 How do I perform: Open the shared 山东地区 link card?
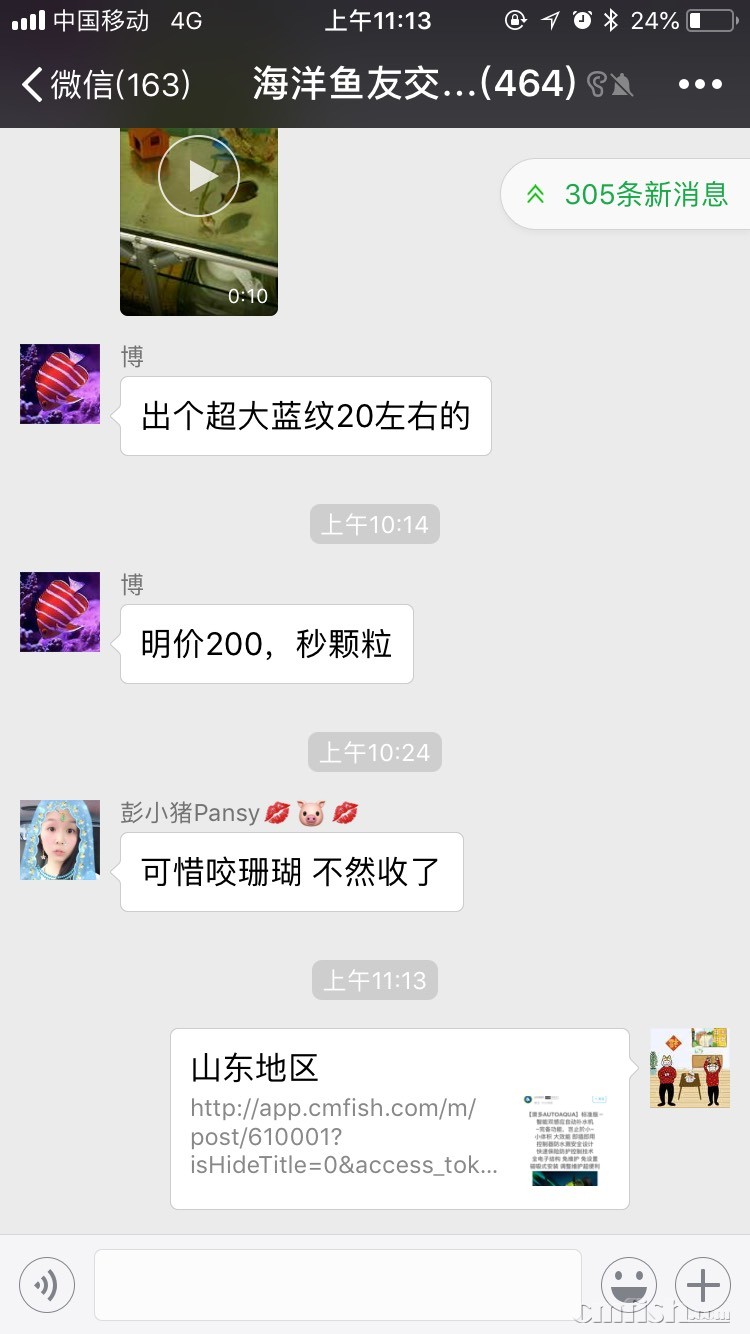pyautogui.click(x=400, y=1118)
